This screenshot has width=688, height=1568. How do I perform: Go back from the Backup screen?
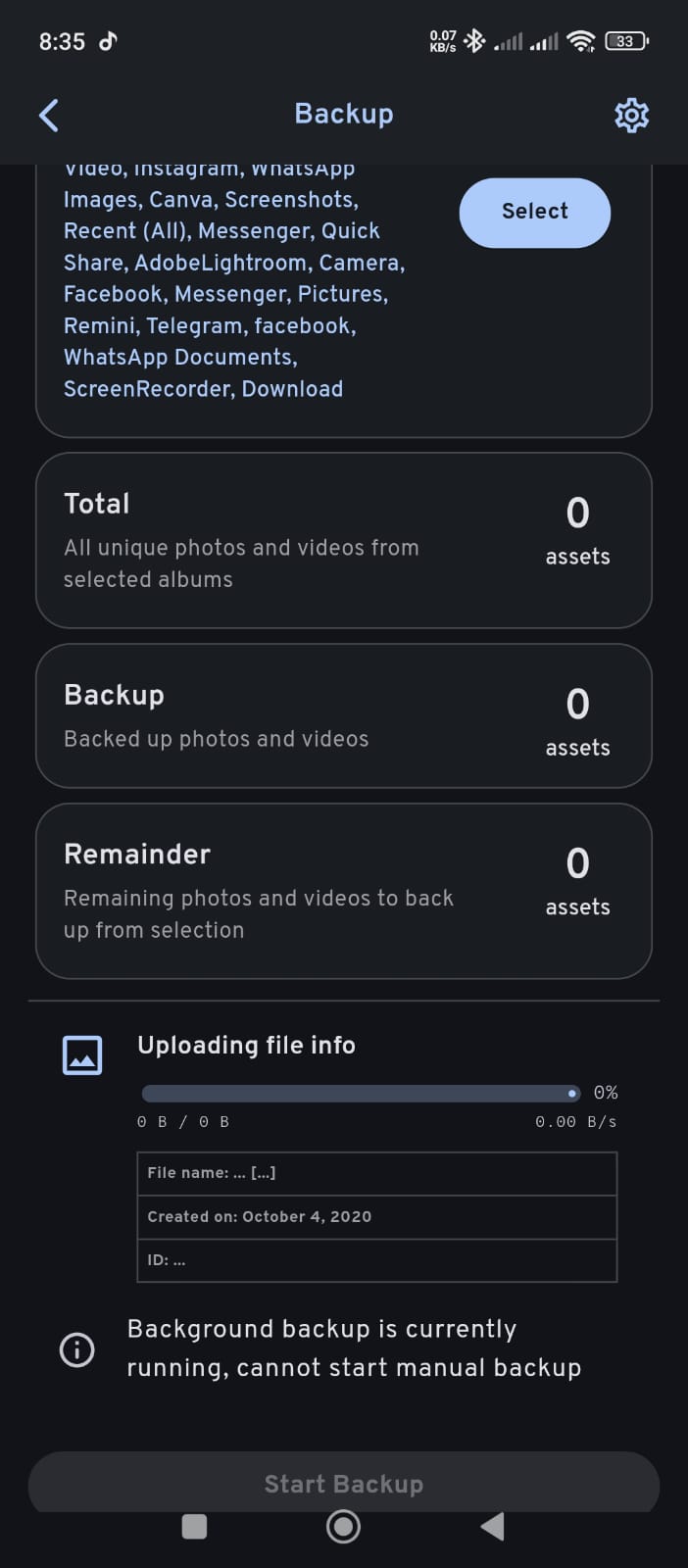49,115
